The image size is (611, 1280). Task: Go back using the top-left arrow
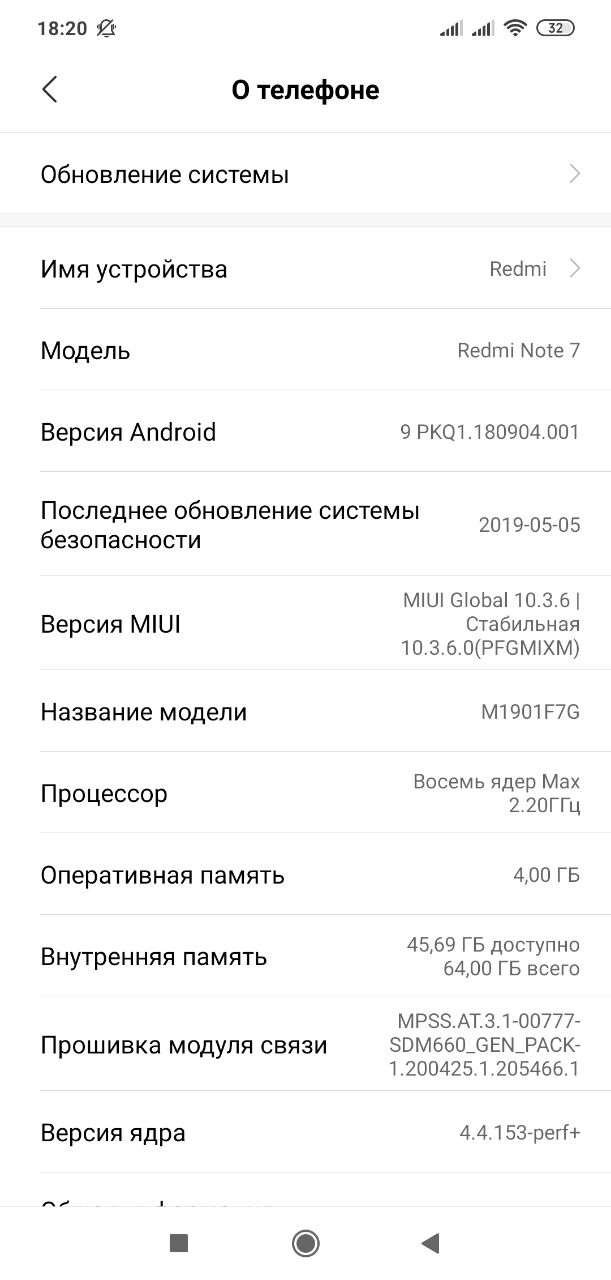click(x=50, y=90)
